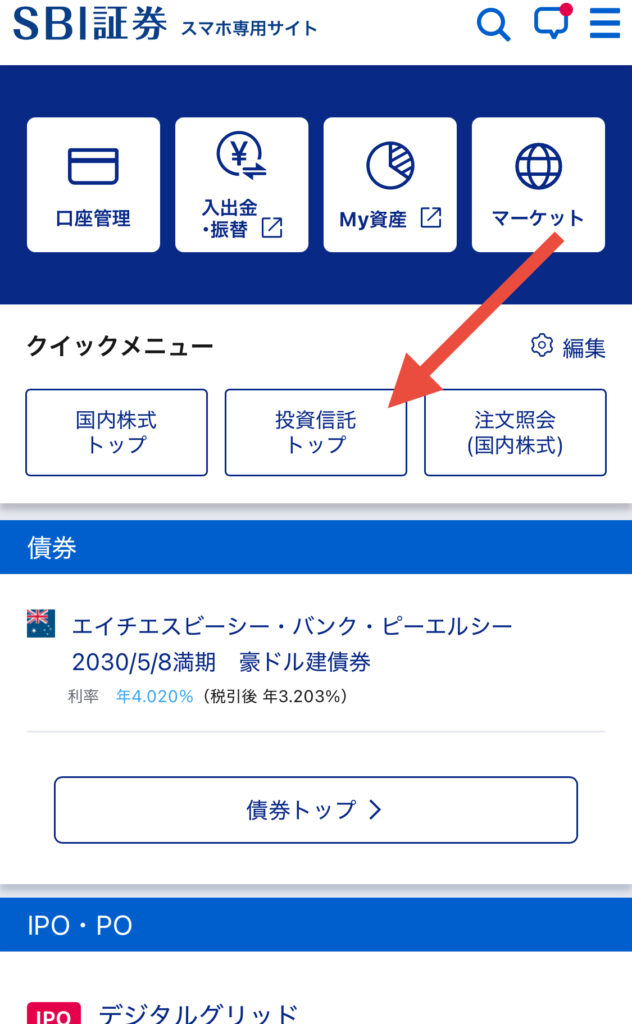Open the search magnifier icon
The image size is (632, 1024).
tap(493, 24)
